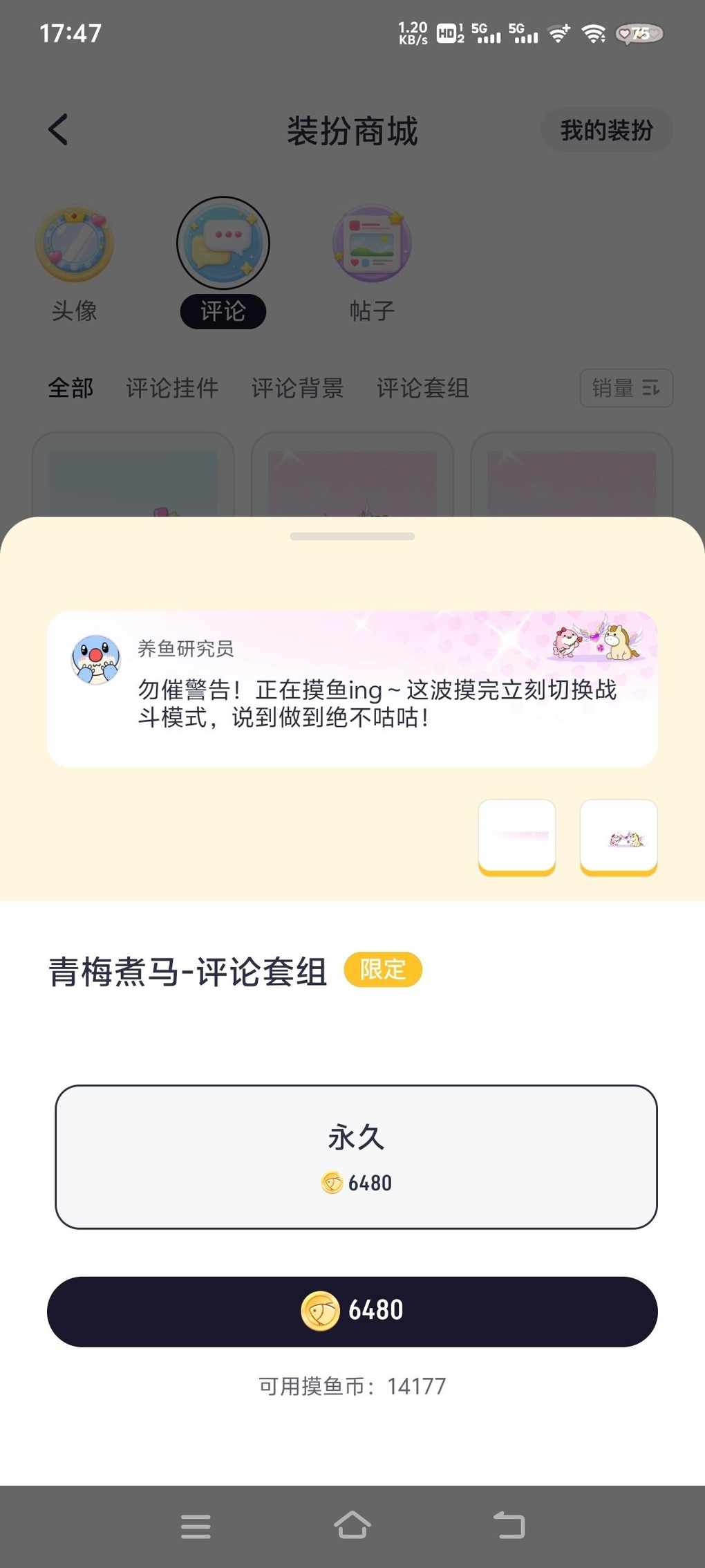The height and width of the screenshot is (1568, 705).
Task: Open the 销量 sort option
Action: (x=626, y=388)
